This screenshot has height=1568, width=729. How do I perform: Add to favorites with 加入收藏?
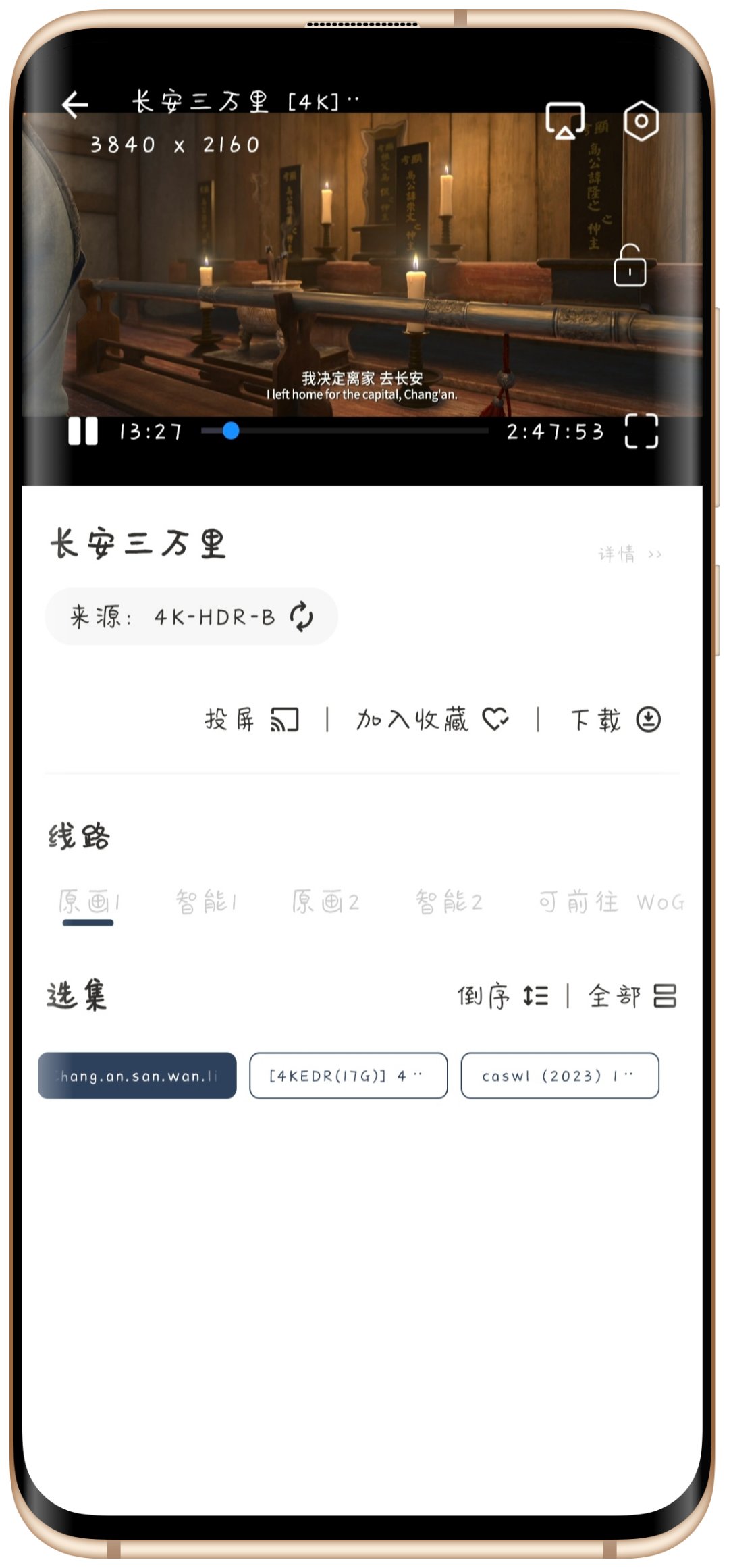(x=432, y=720)
